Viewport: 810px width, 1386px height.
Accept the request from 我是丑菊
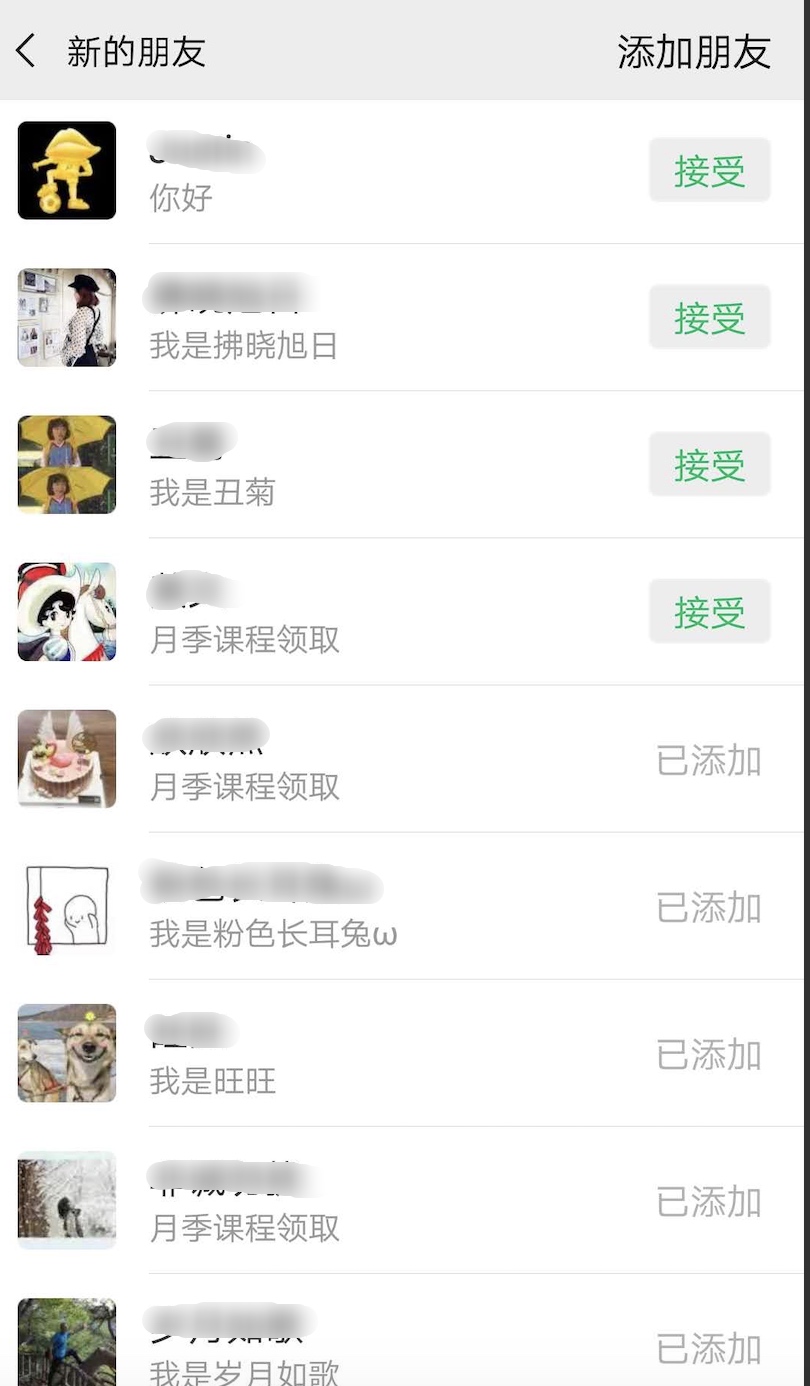[x=709, y=465]
